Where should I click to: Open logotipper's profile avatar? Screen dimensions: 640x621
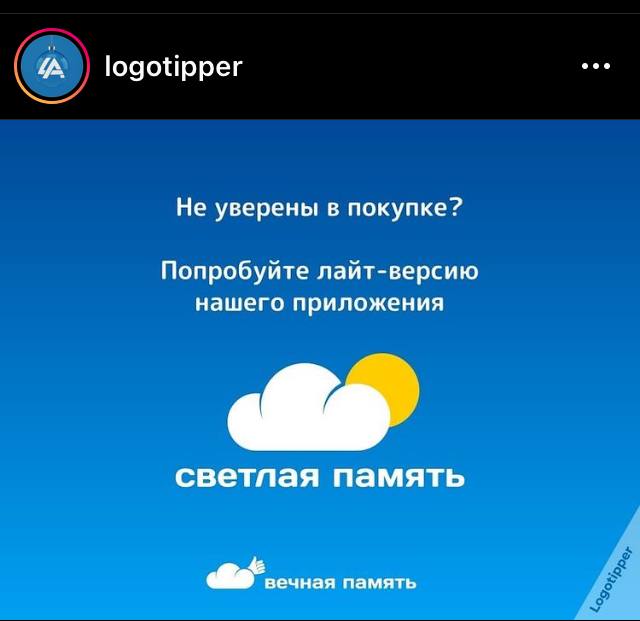pos(52,67)
